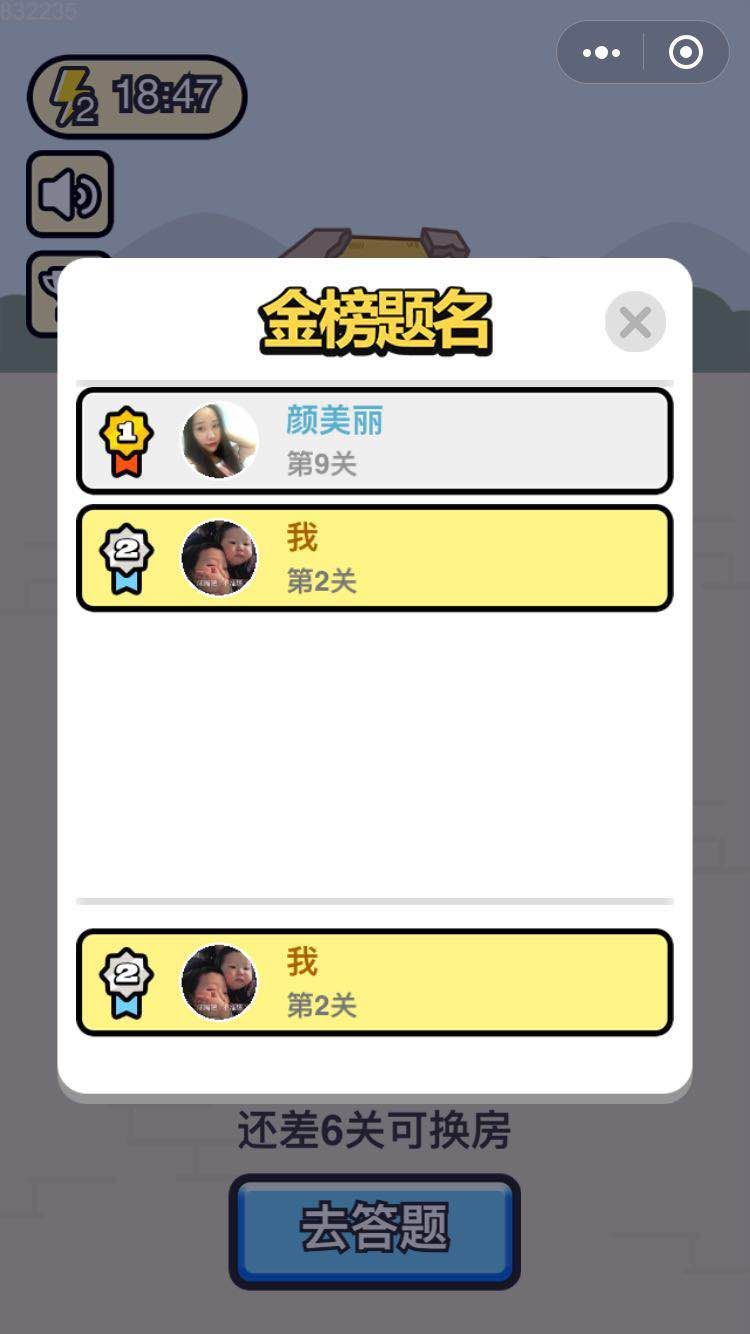Exit the mini program via circle icon
Image resolution: width=750 pixels, height=1334 pixels.
(686, 52)
